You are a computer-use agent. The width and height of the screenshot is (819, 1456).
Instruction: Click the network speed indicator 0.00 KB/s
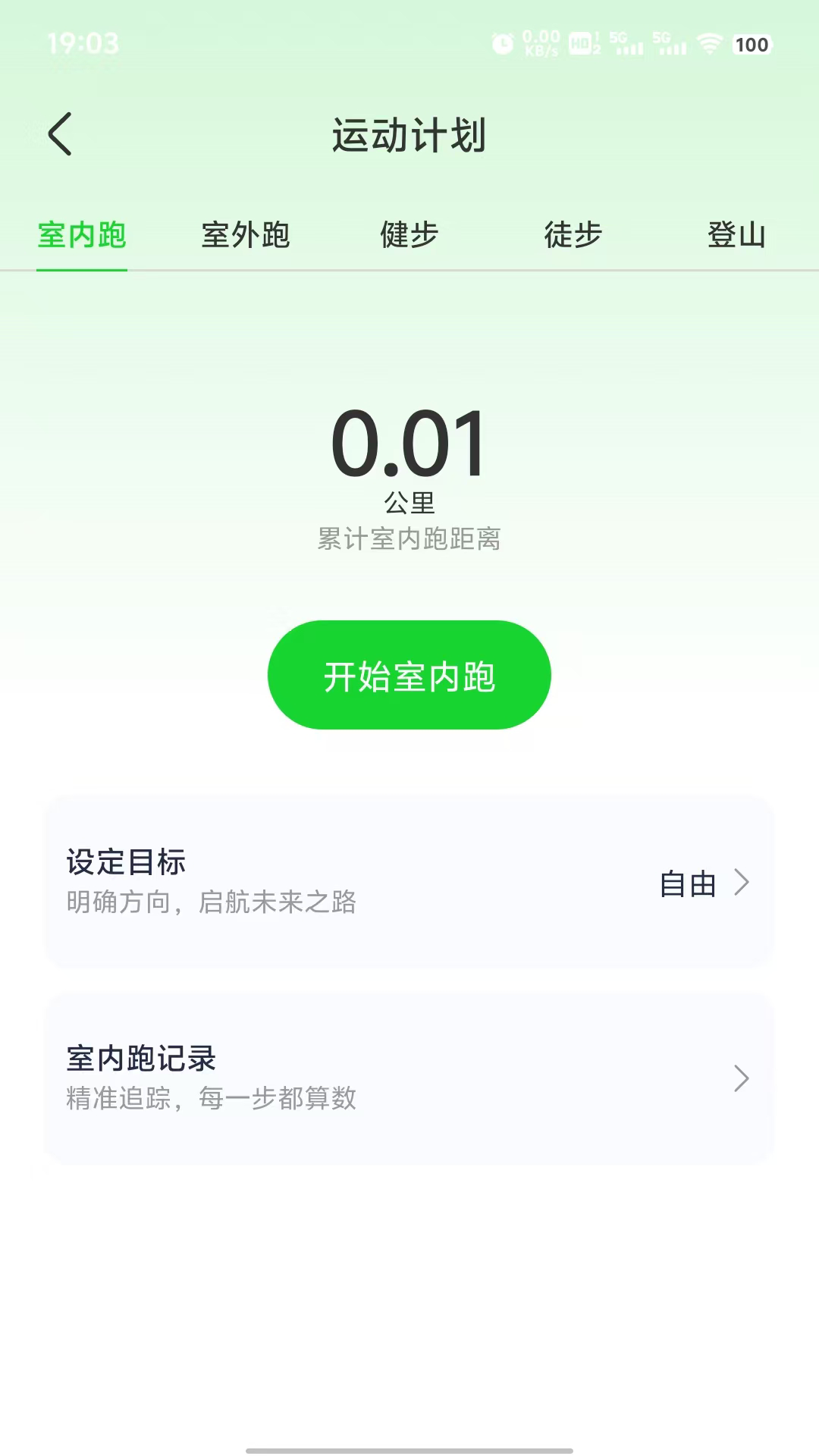pos(541,44)
